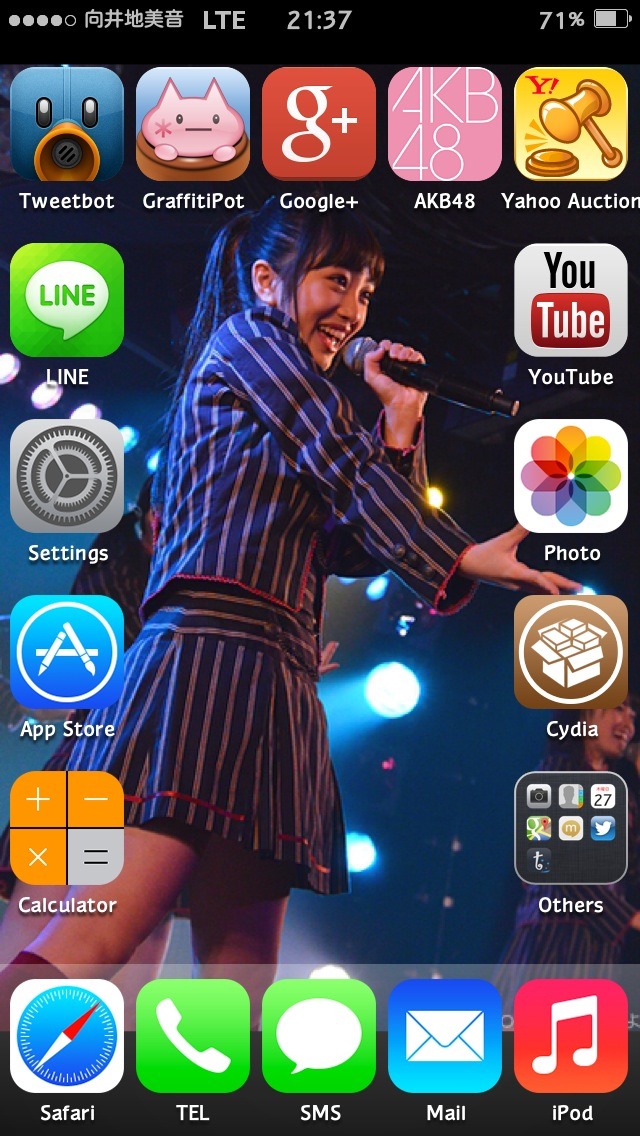This screenshot has width=640, height=1136.
Task: Open the Tweetbot app
Action: 67,124
